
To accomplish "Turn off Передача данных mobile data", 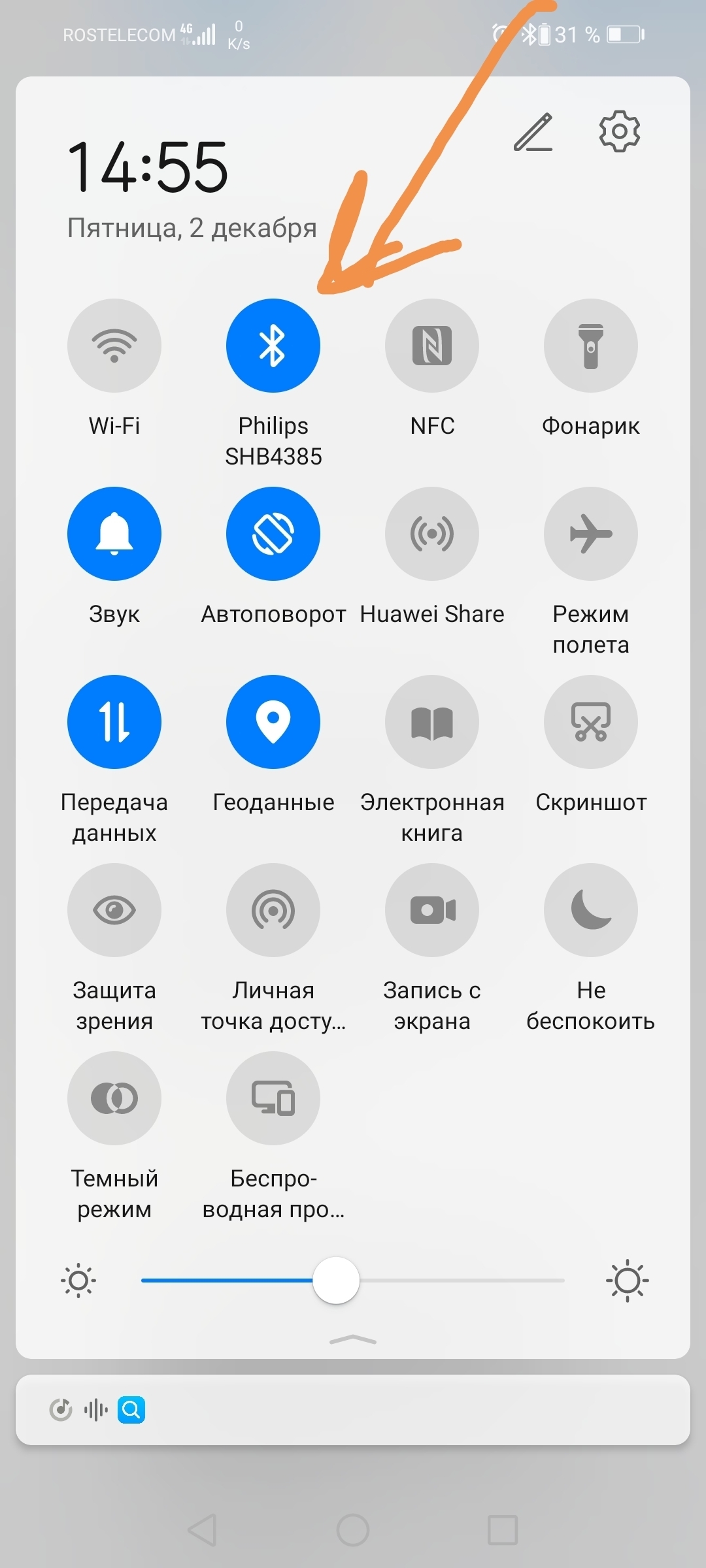I will click(x=114, y=722).
